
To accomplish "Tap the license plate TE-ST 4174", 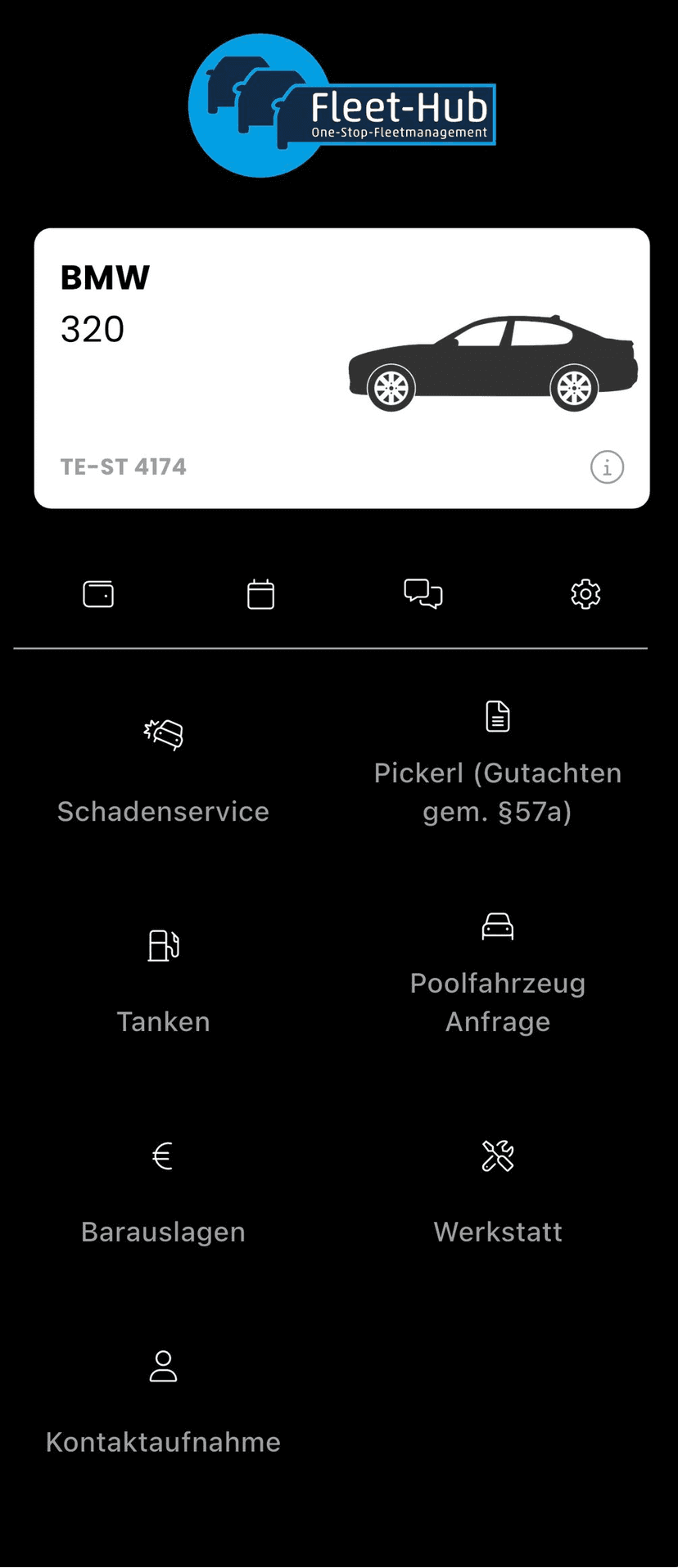I will tap(124, 467).
